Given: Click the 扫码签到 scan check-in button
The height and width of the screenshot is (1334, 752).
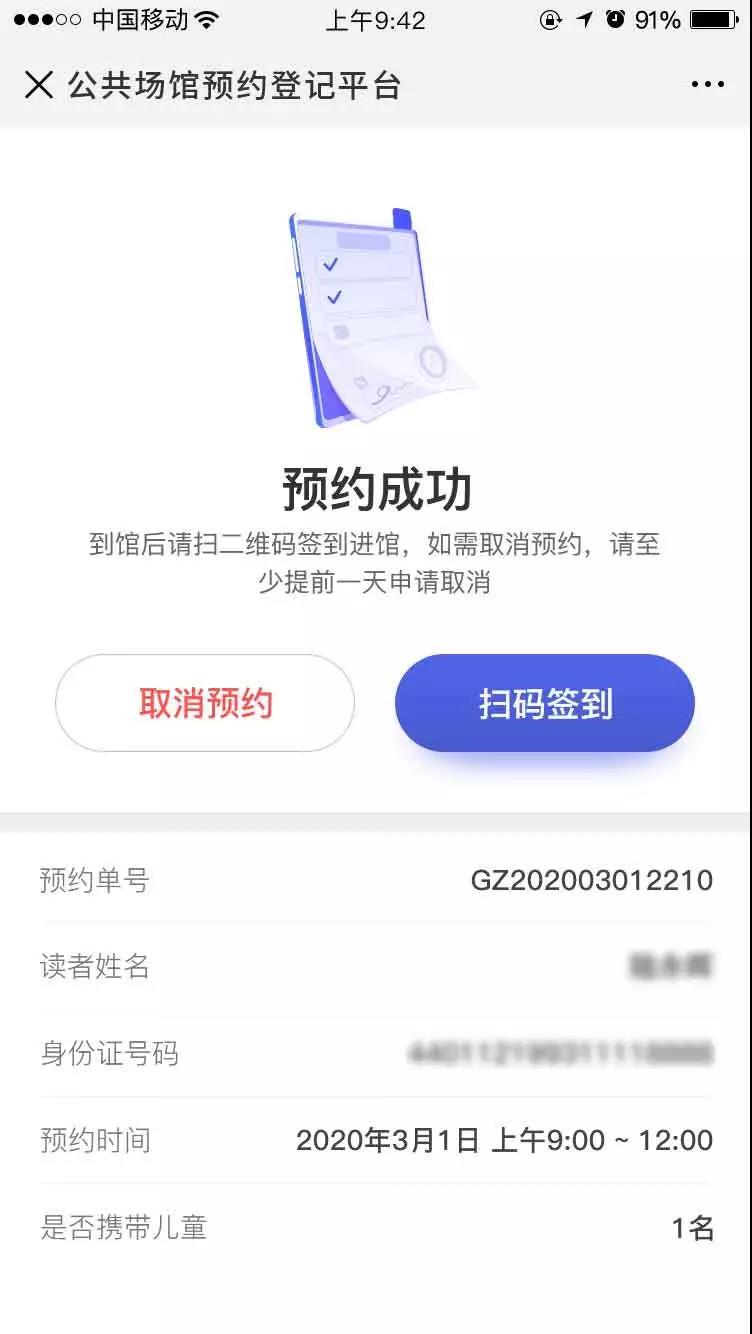Looking at the screenshot, I should (x=546, y=703).
